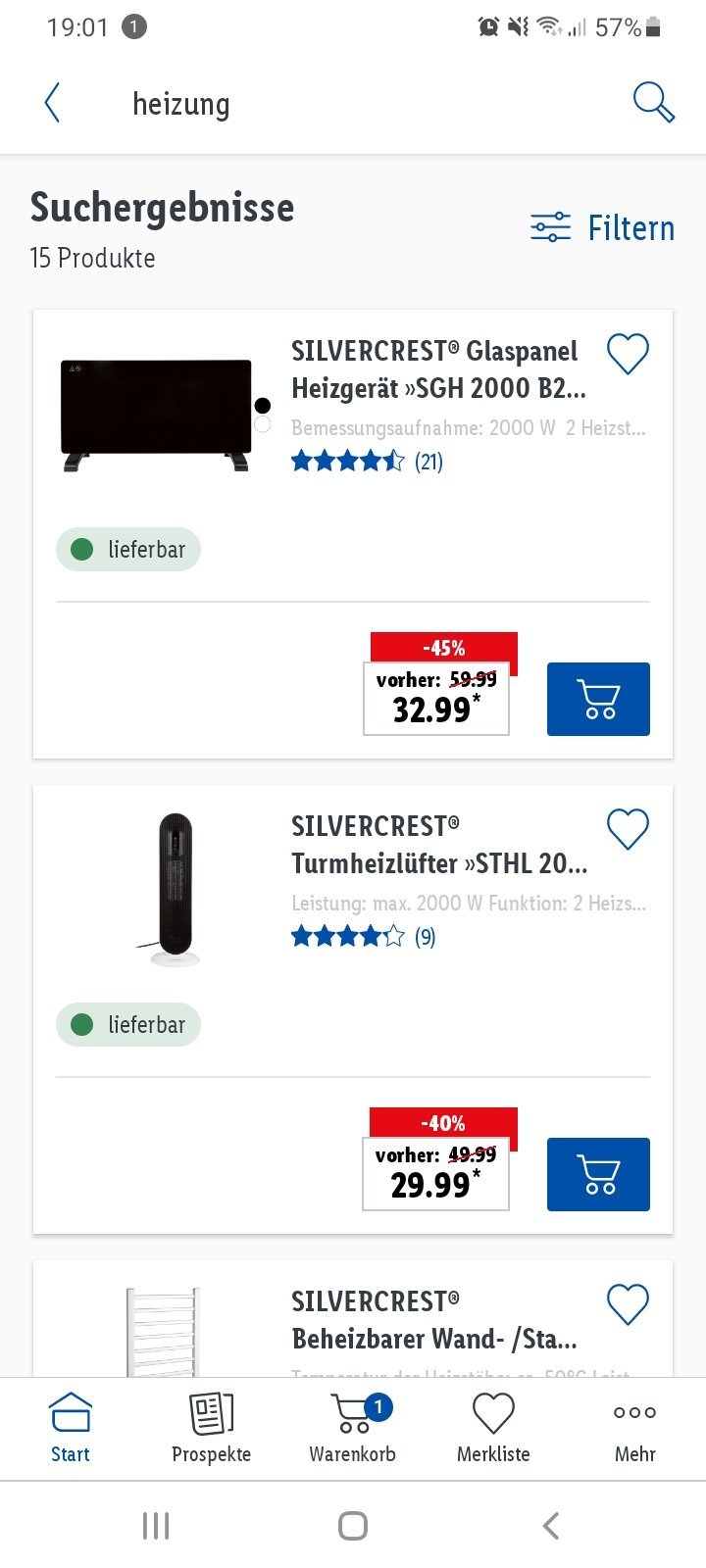The image size is (706, 1568).
Task: Edit the search query "heizung"
Action: pos(181,104)
